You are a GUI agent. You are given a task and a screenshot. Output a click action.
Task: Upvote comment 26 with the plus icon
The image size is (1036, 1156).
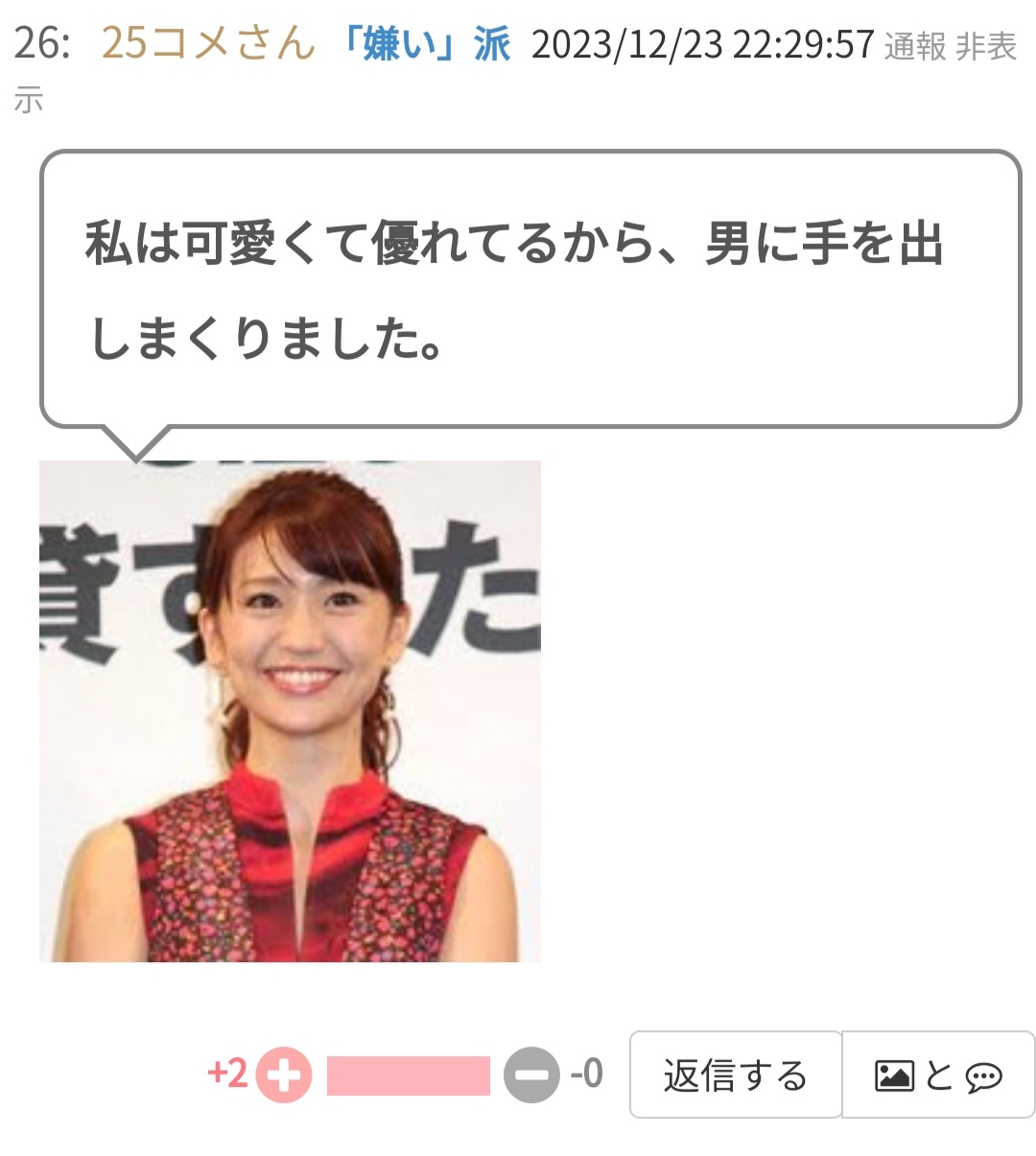tap(284, 1075)
